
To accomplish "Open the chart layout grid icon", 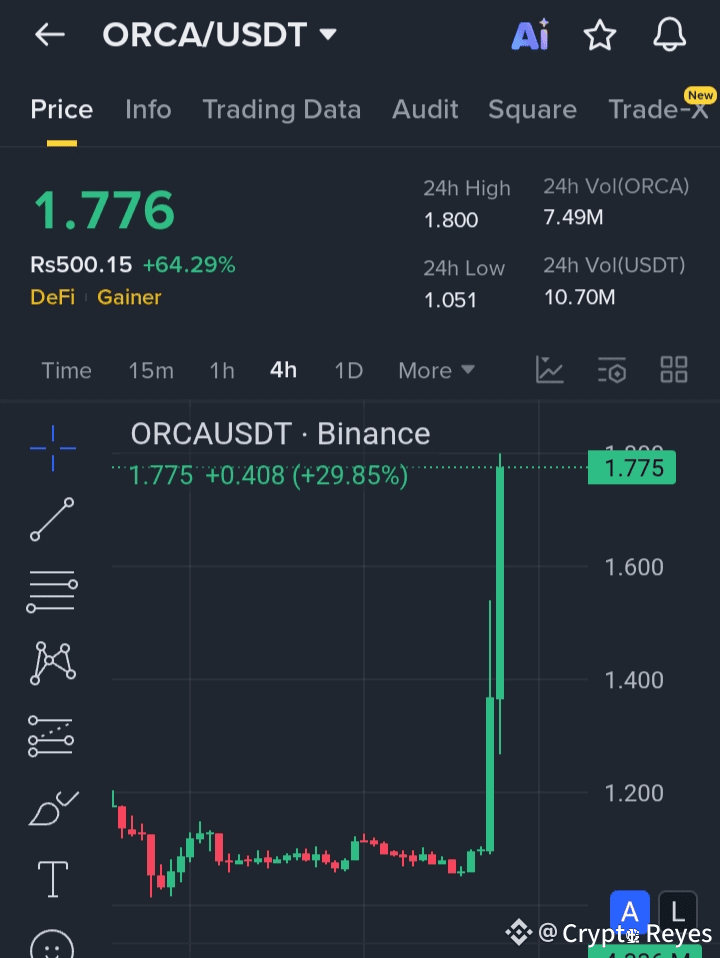I will (x=674, y=370).
